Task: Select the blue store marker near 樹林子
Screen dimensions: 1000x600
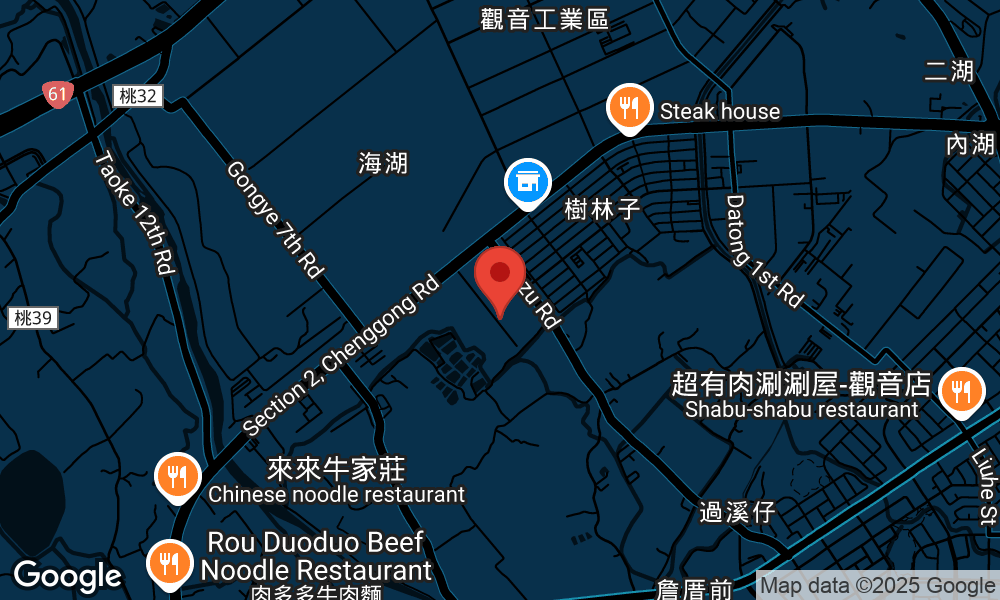Action: tap(527, 182)
